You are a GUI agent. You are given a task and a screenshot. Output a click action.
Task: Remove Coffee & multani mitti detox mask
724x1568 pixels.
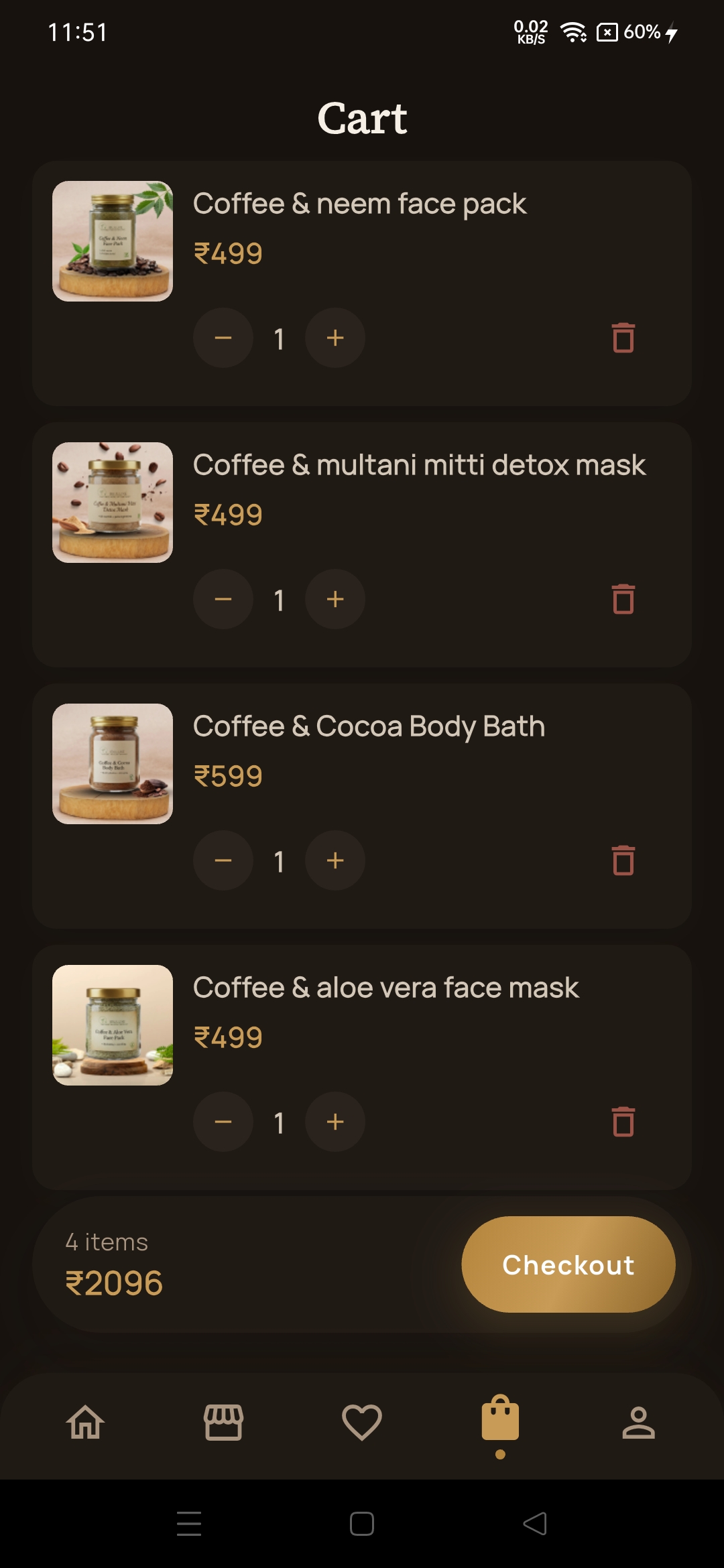point(623,600)
